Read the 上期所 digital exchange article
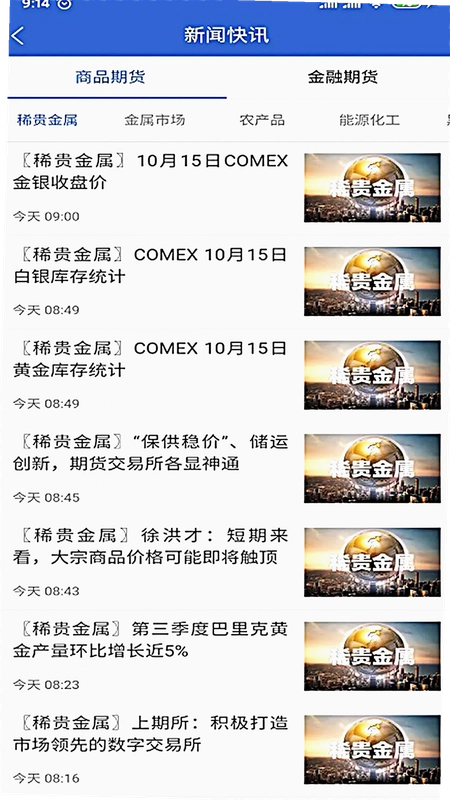This screenshot has height=800, width=450. pyautogui.click(x=225, y=749)
